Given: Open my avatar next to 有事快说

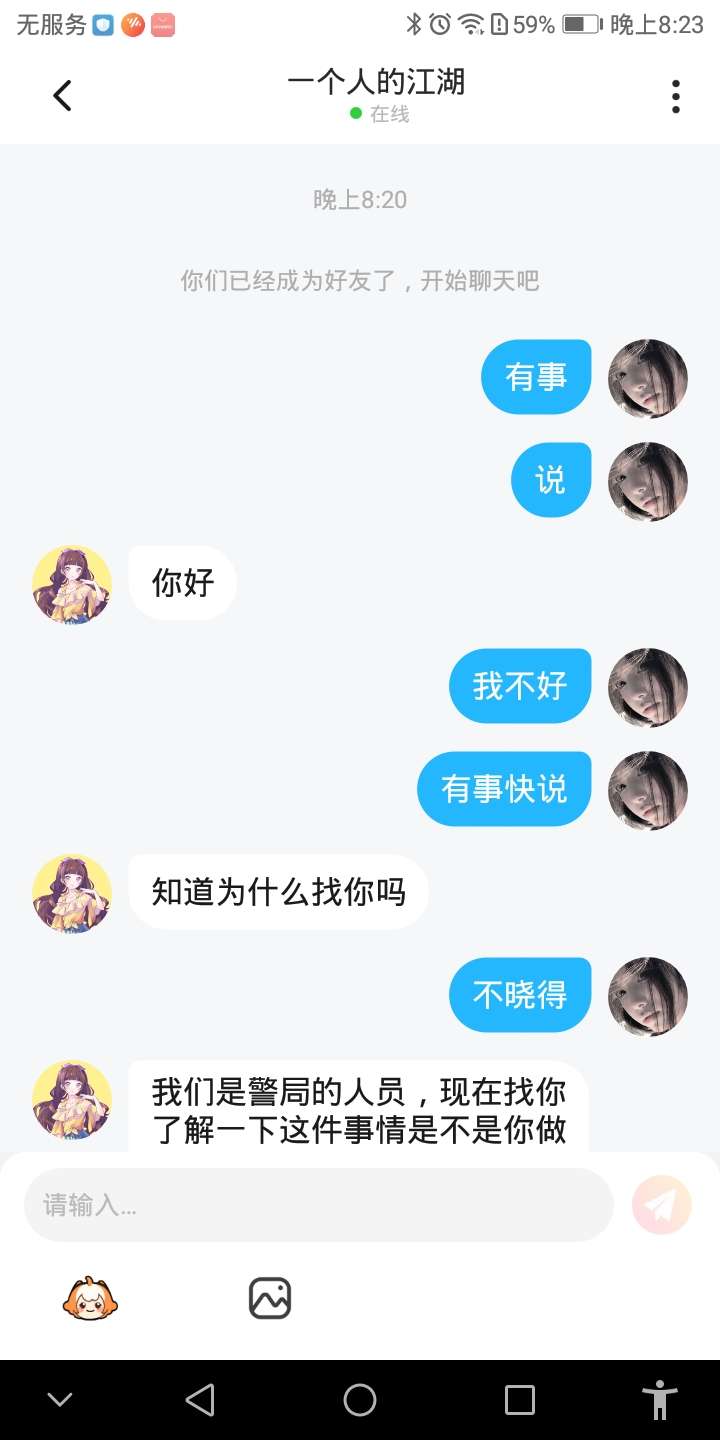Looking at the screenshot, I should click(648, 790).
